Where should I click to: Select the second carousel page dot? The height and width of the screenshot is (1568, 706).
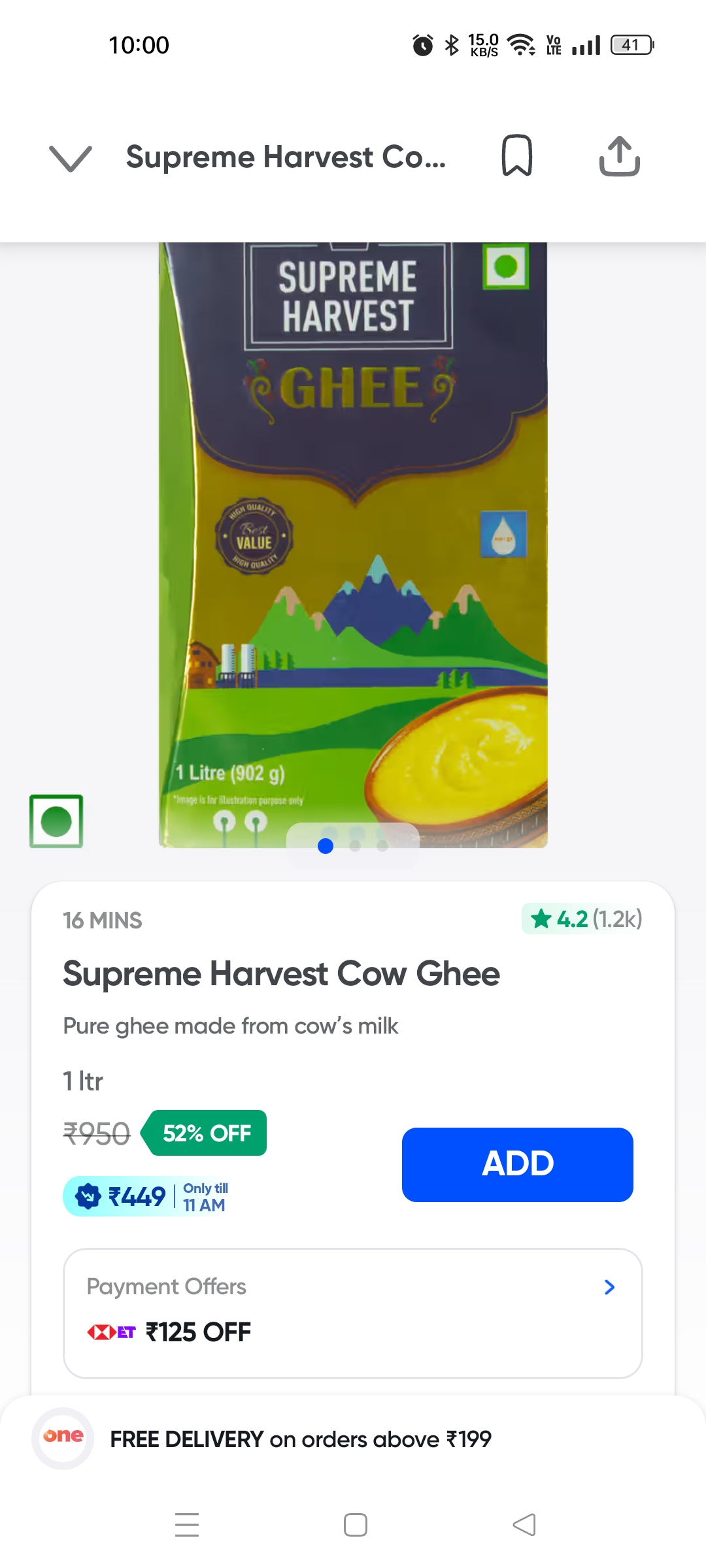(x=356, y=847)
